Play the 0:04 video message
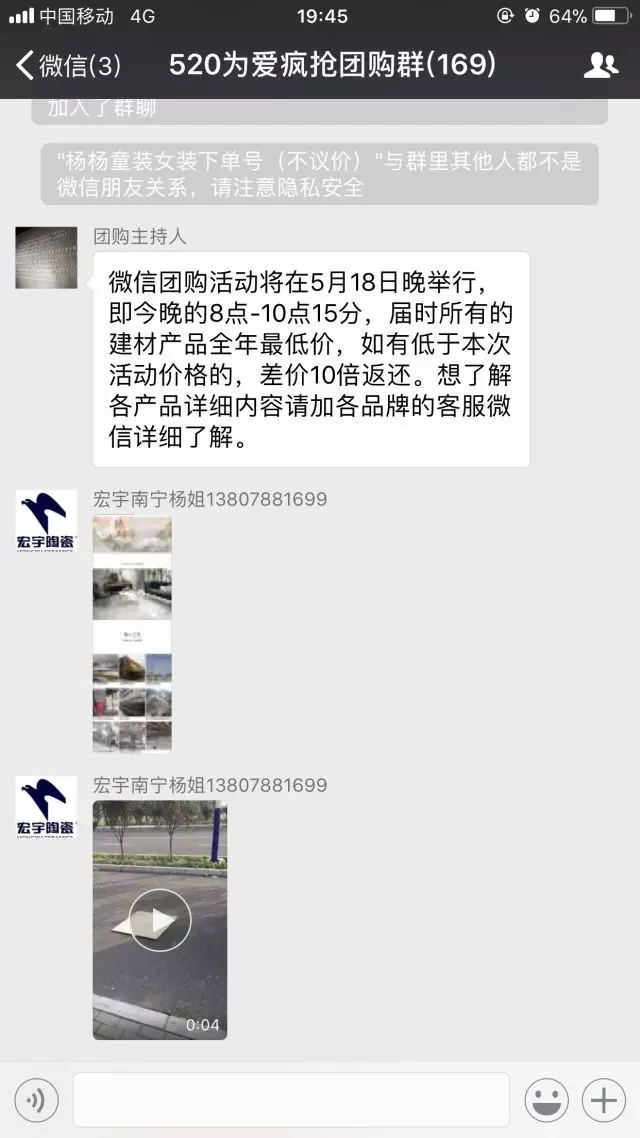Image resolution: width=640 pixels, height=1138 pixels. pos(160,920)
